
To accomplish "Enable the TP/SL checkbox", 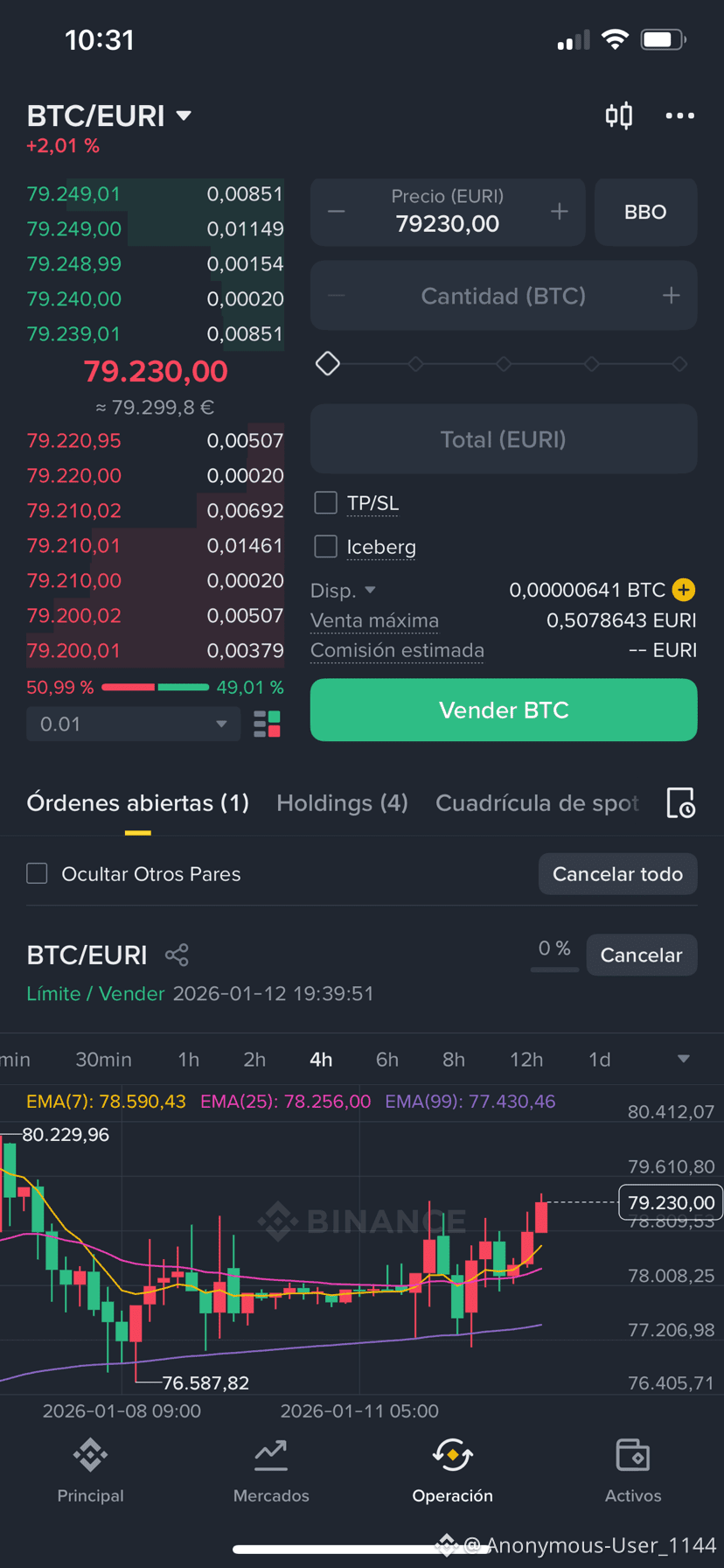I will click(325, 502).
